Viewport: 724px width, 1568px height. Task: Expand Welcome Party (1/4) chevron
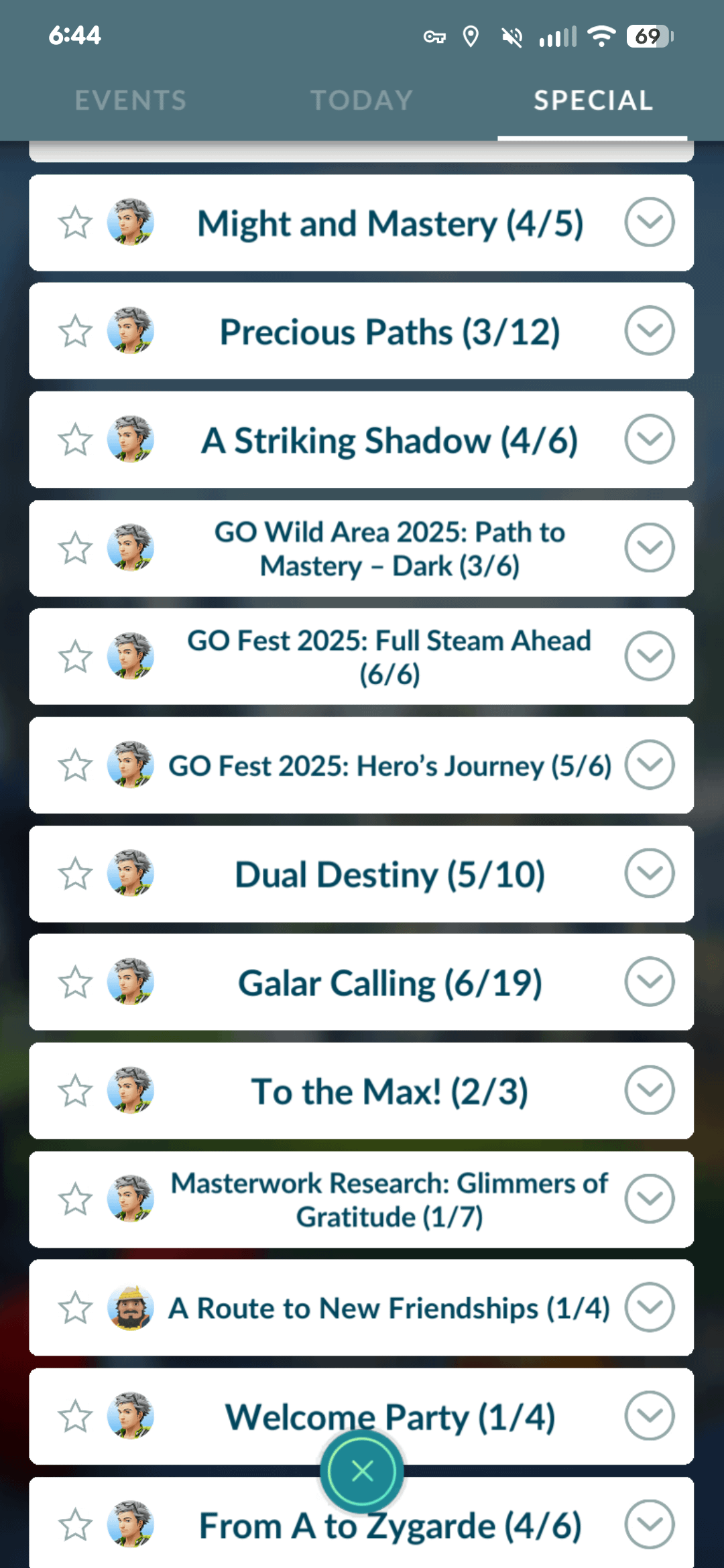pos(649,1415)
